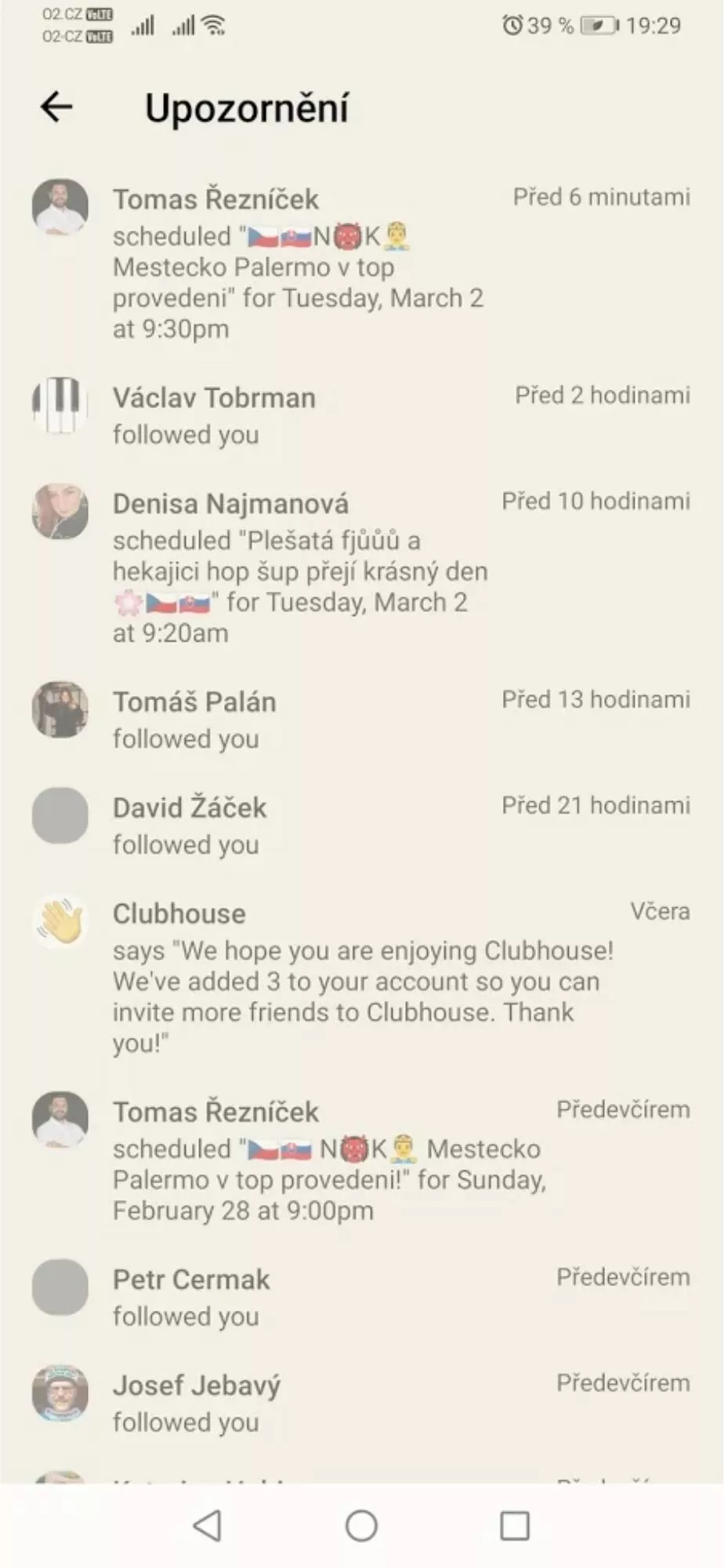Tap the system home button
Image resolution: width=724 pixels, height=1568 pixels.
click(x=361, y=1526)
